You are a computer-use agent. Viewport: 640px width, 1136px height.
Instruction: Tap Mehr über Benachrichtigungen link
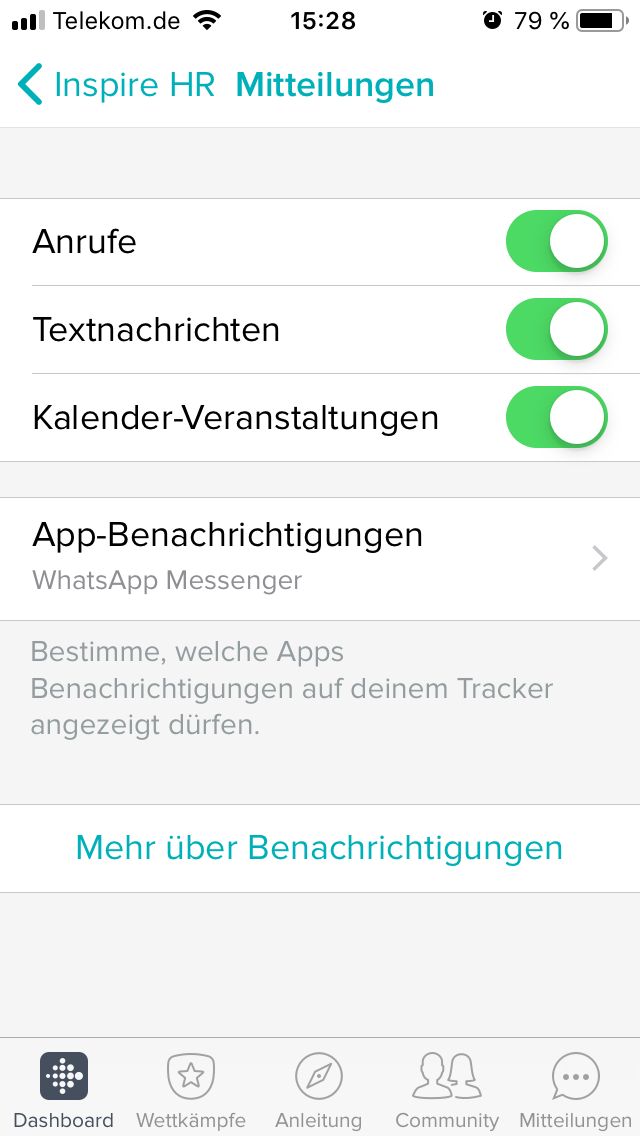point(320,848)
